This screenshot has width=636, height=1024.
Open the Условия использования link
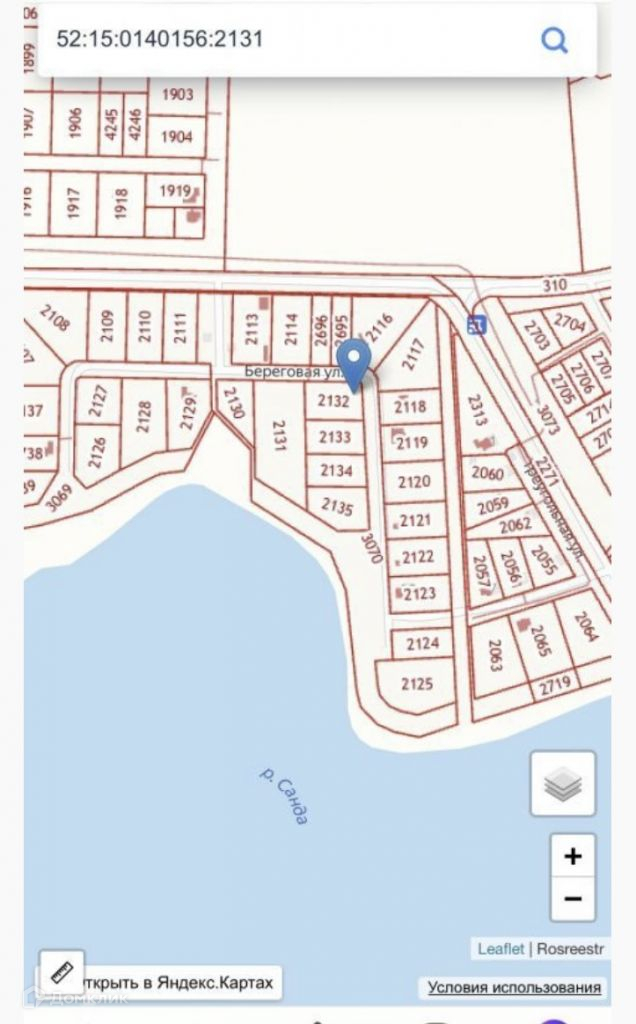pyautogui.click(x=514, y=987)
